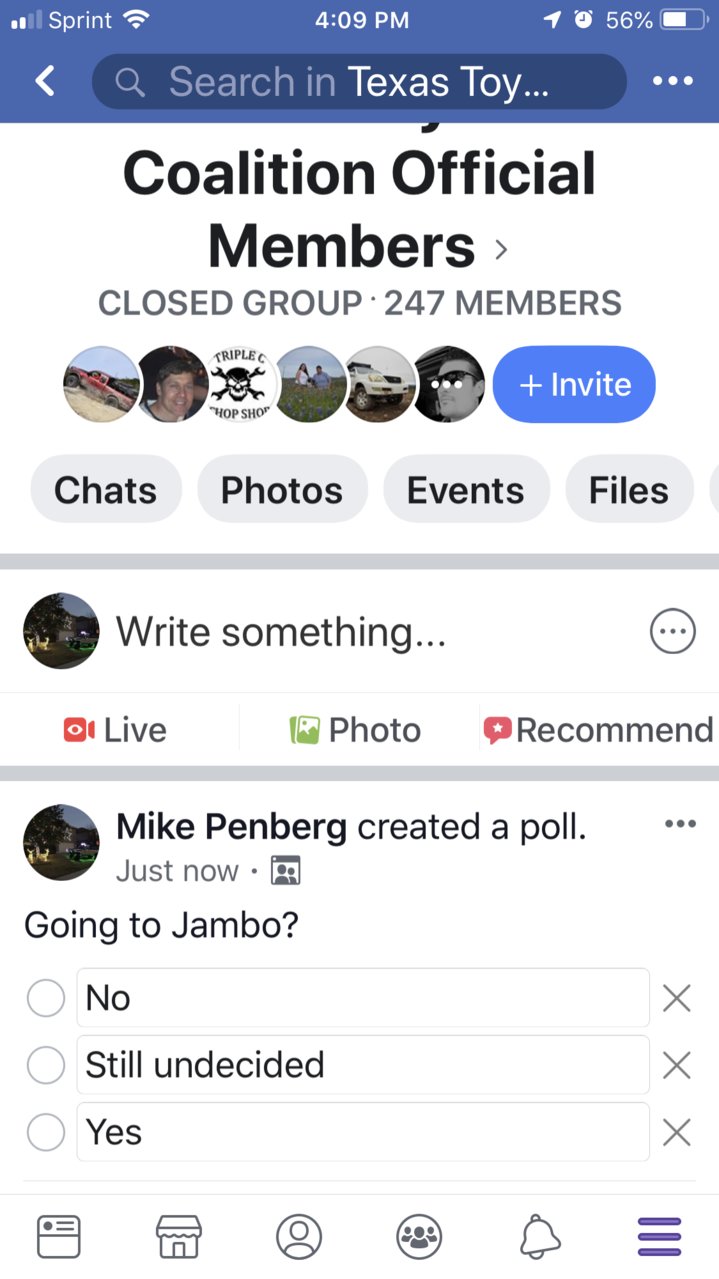
Task: Vote Yes in the poll
Action: click(x=45, y=1132)
